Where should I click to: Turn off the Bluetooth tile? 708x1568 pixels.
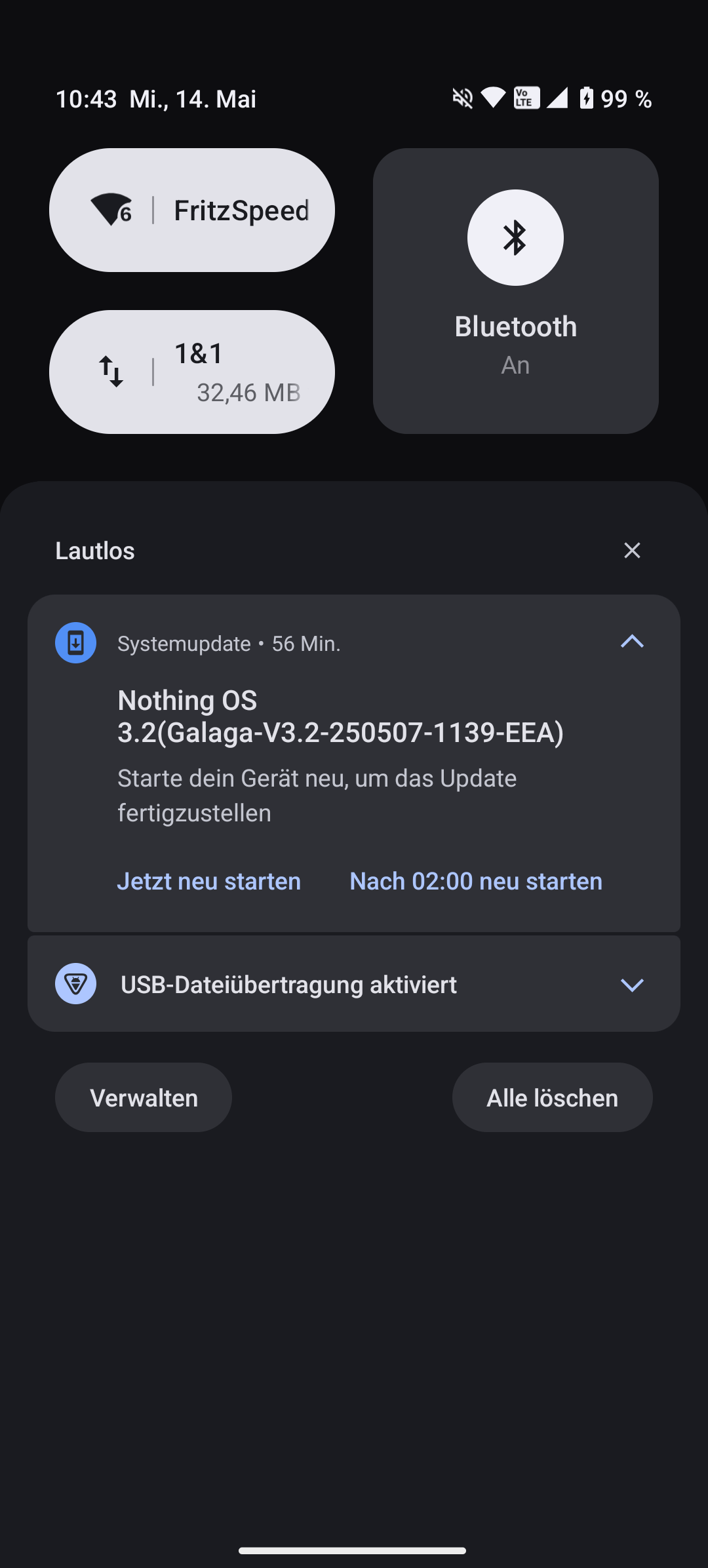pos(516,290)
